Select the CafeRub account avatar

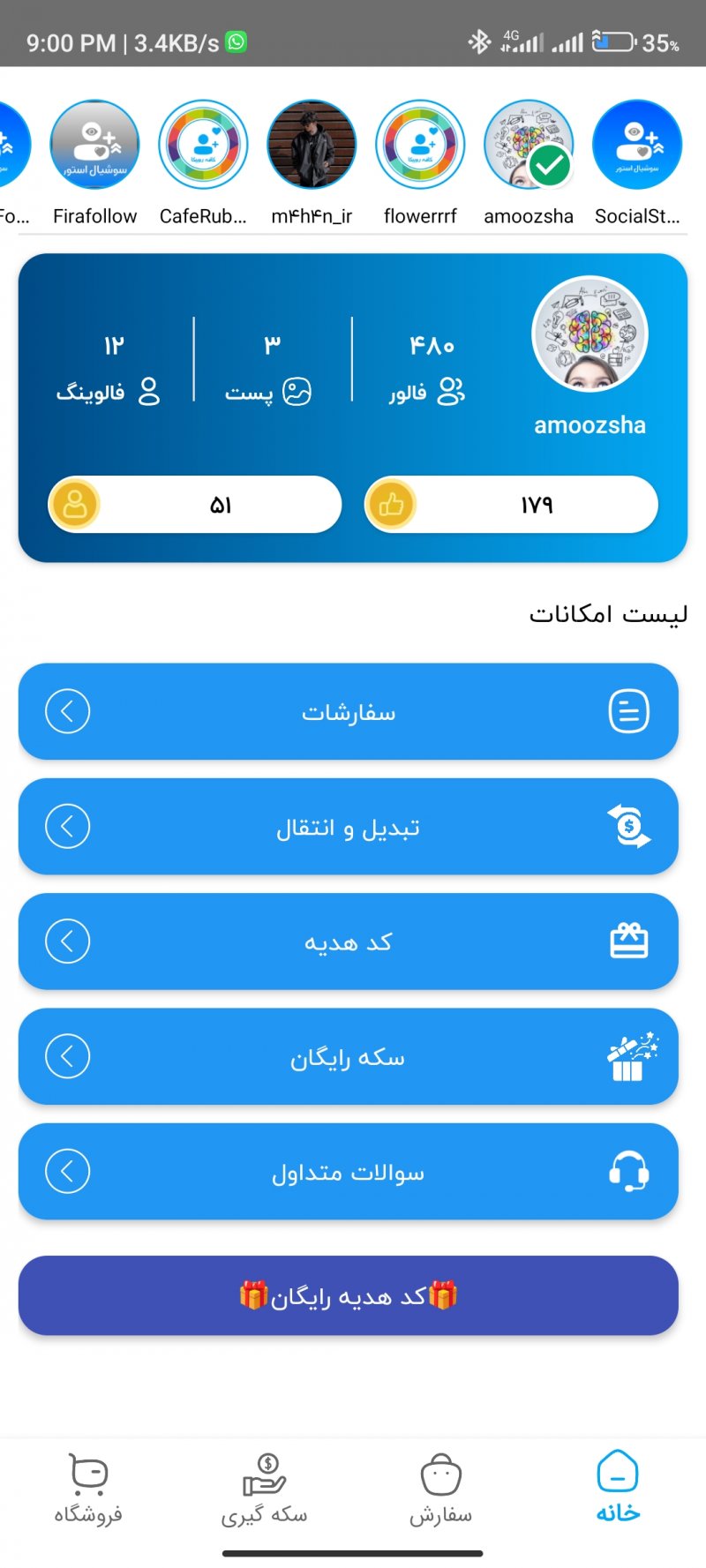pyautogui.click(x=203, y=145)
